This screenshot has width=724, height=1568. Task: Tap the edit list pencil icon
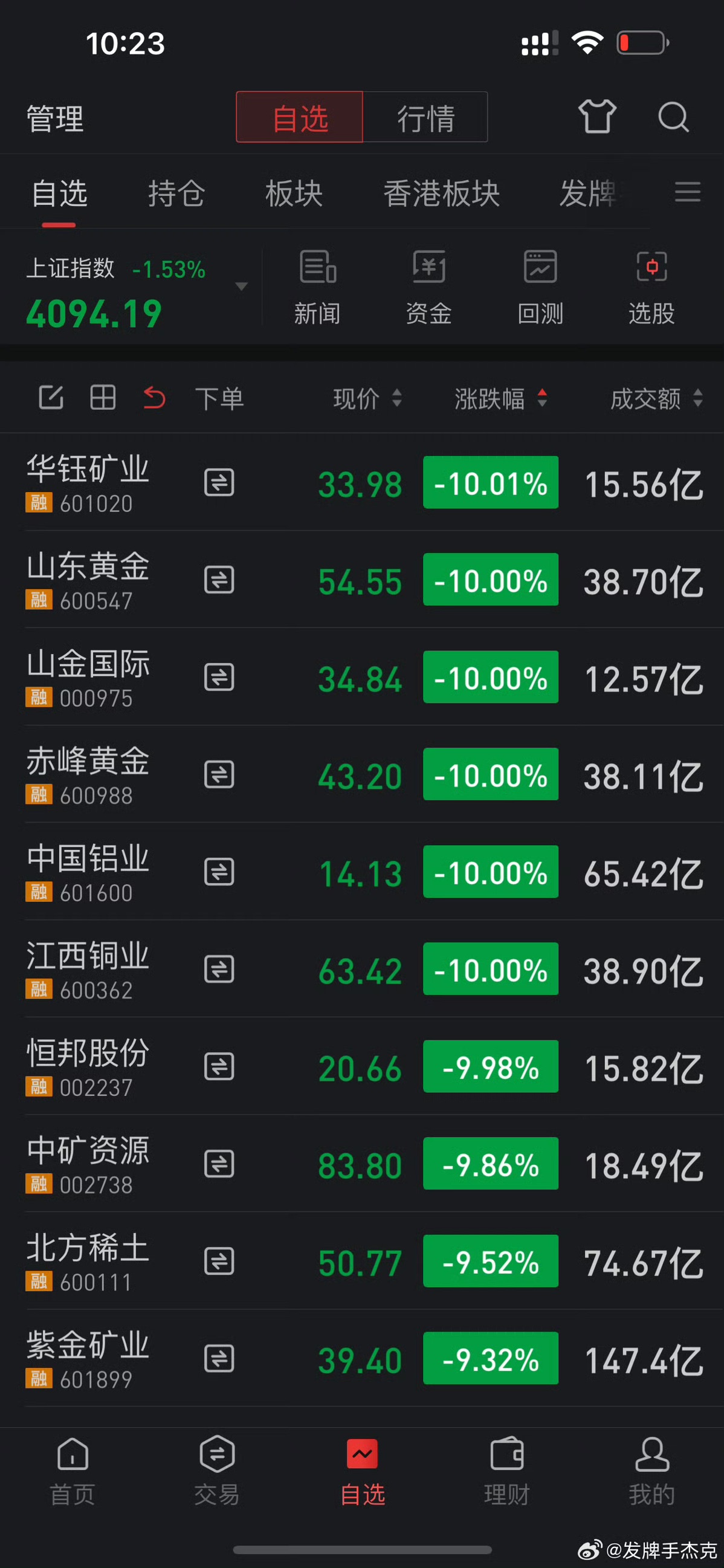click(51, 398)
